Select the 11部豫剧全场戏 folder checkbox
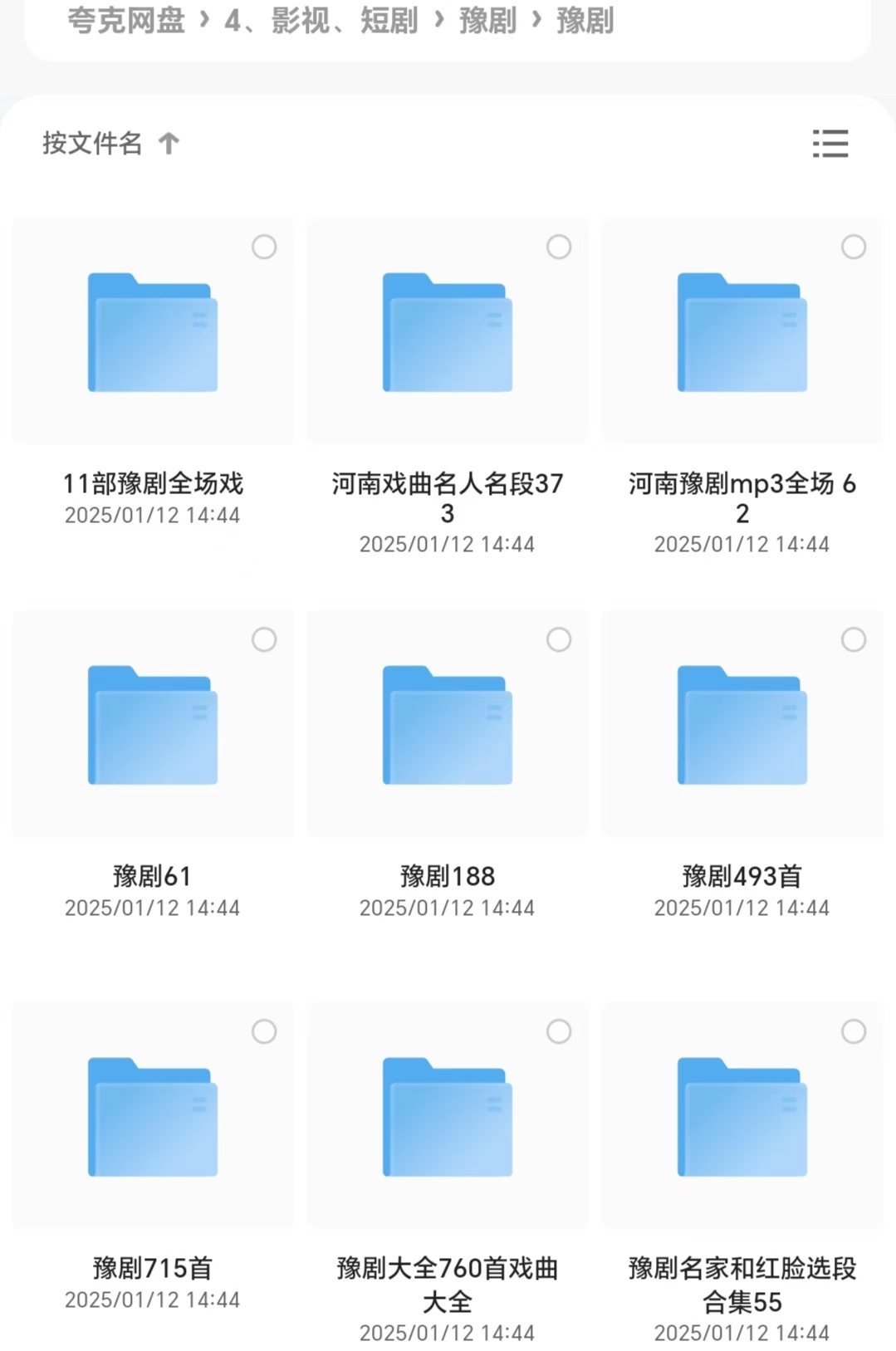Image resolution: width=896 pixels, height=1351 pixels. tap(264, 247)
